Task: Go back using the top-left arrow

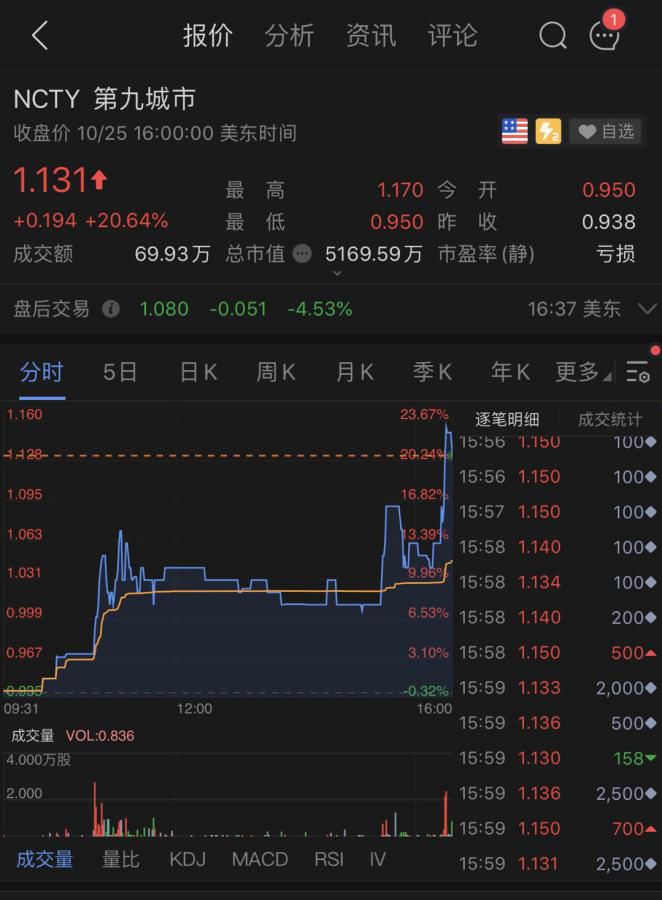Action: (x=40, y=36)
